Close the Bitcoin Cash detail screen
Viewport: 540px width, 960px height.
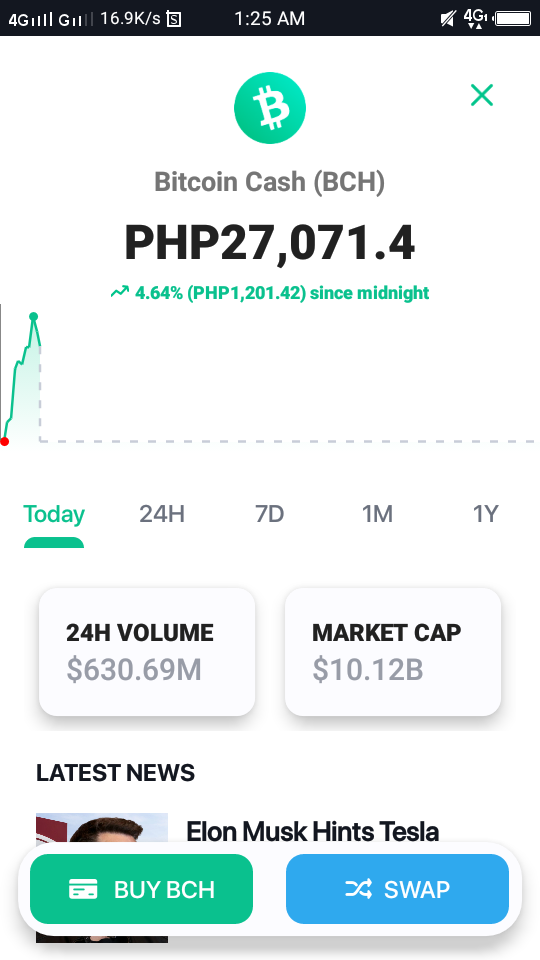tap(482, 95)
